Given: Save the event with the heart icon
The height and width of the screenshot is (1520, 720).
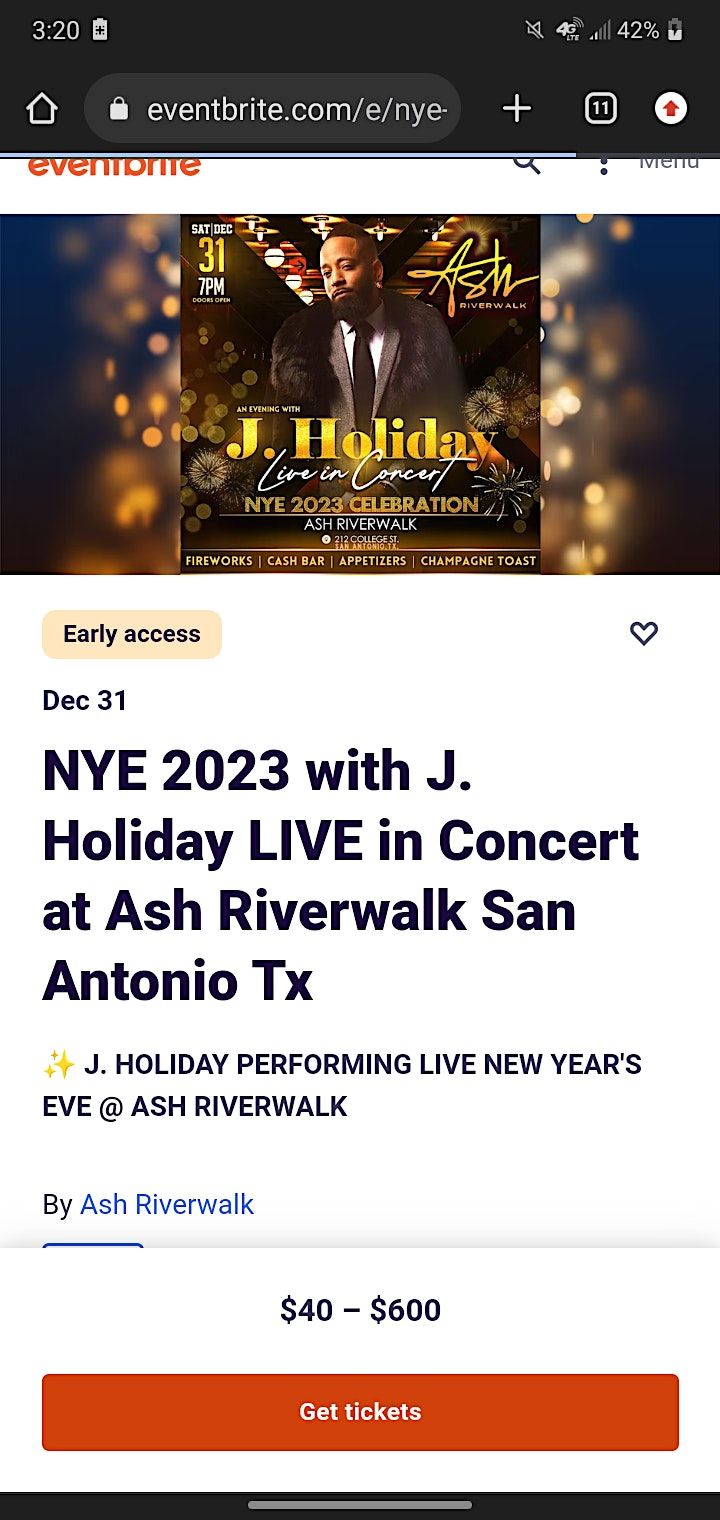Looking at the screenshot, I should (644, 633).
